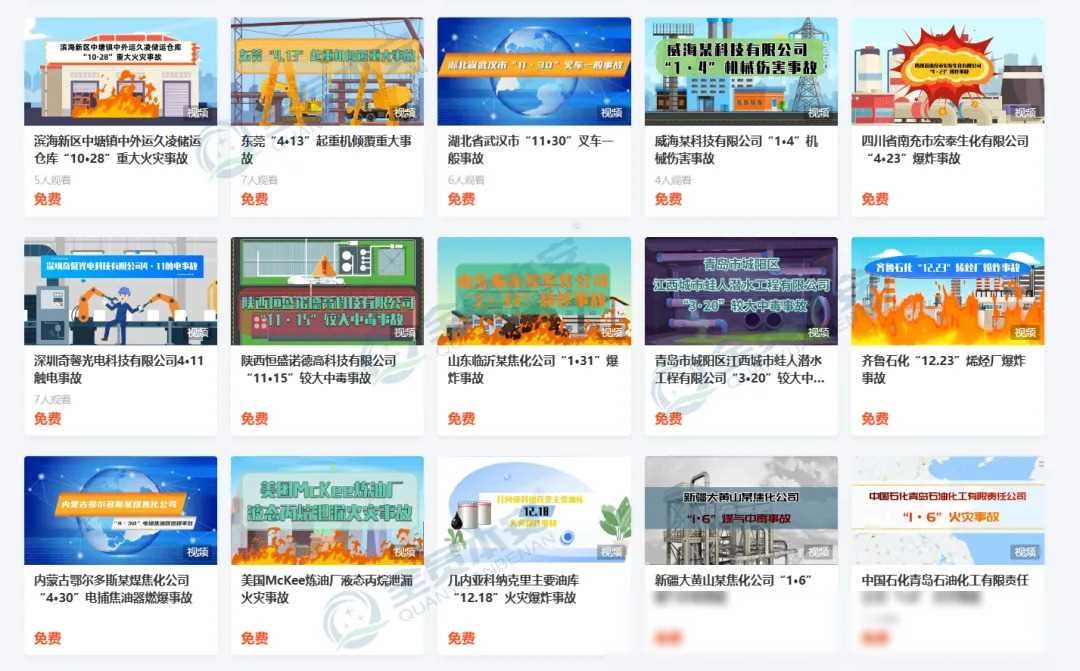
Task: Open the 青岛市城阳区 "3•20" 较大中毒事故 card
Action: tap(741, 291)
